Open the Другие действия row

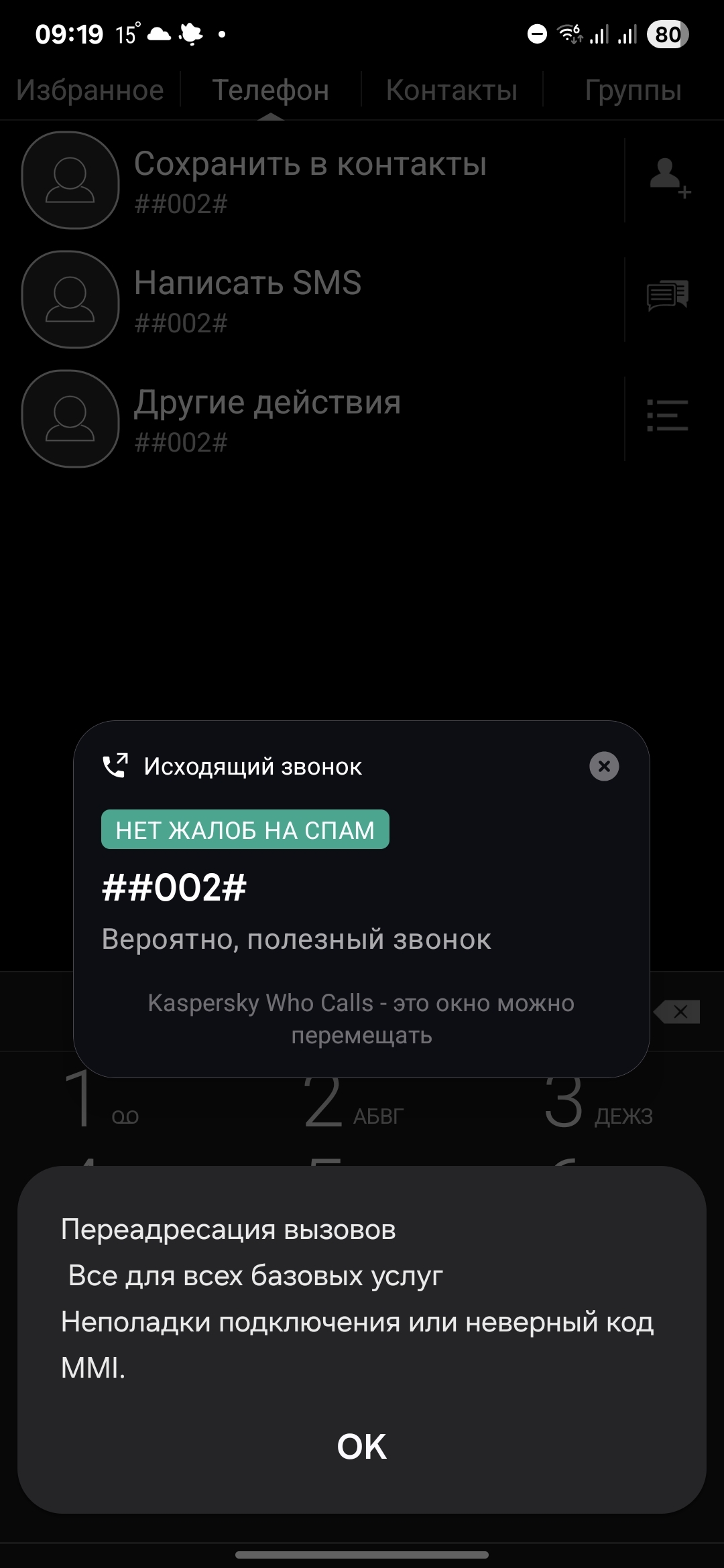click(x=322, y=419)
